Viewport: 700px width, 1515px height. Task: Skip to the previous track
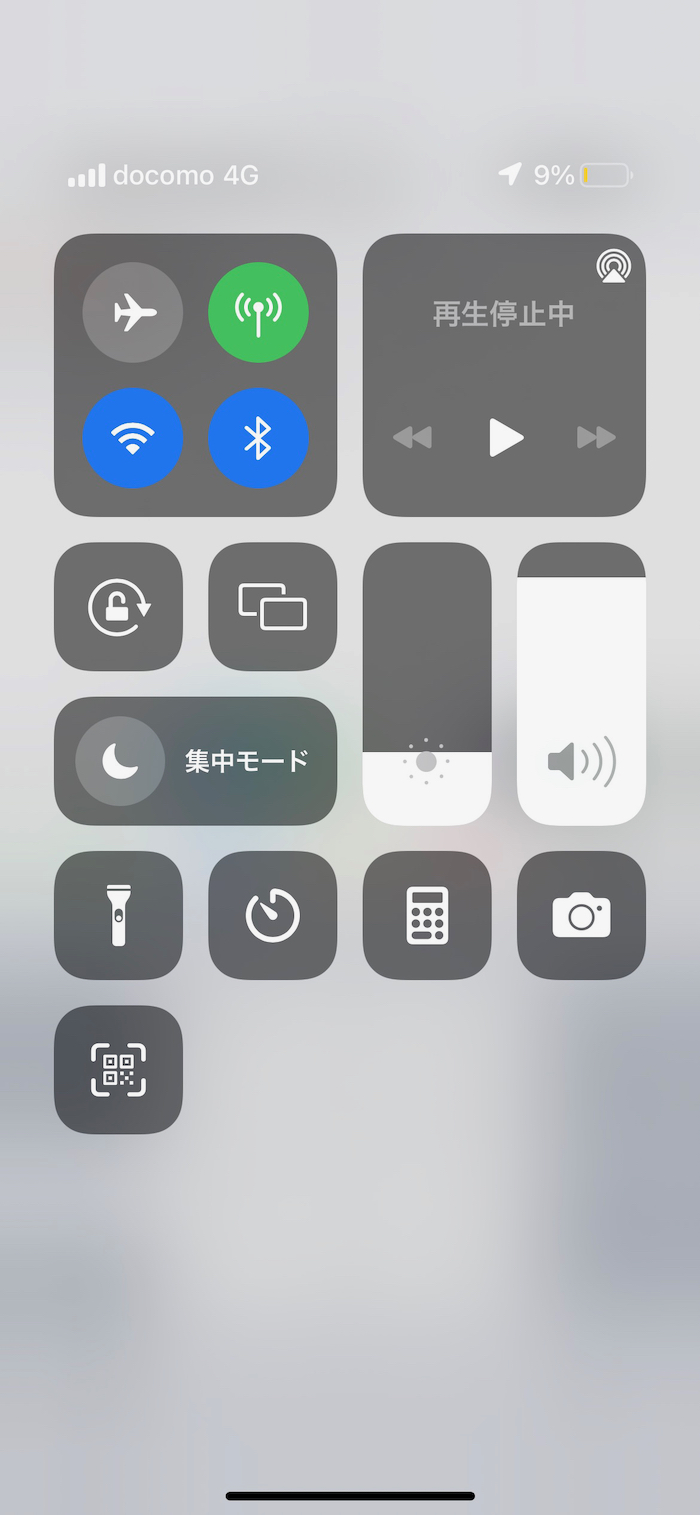tap(412, 438)
